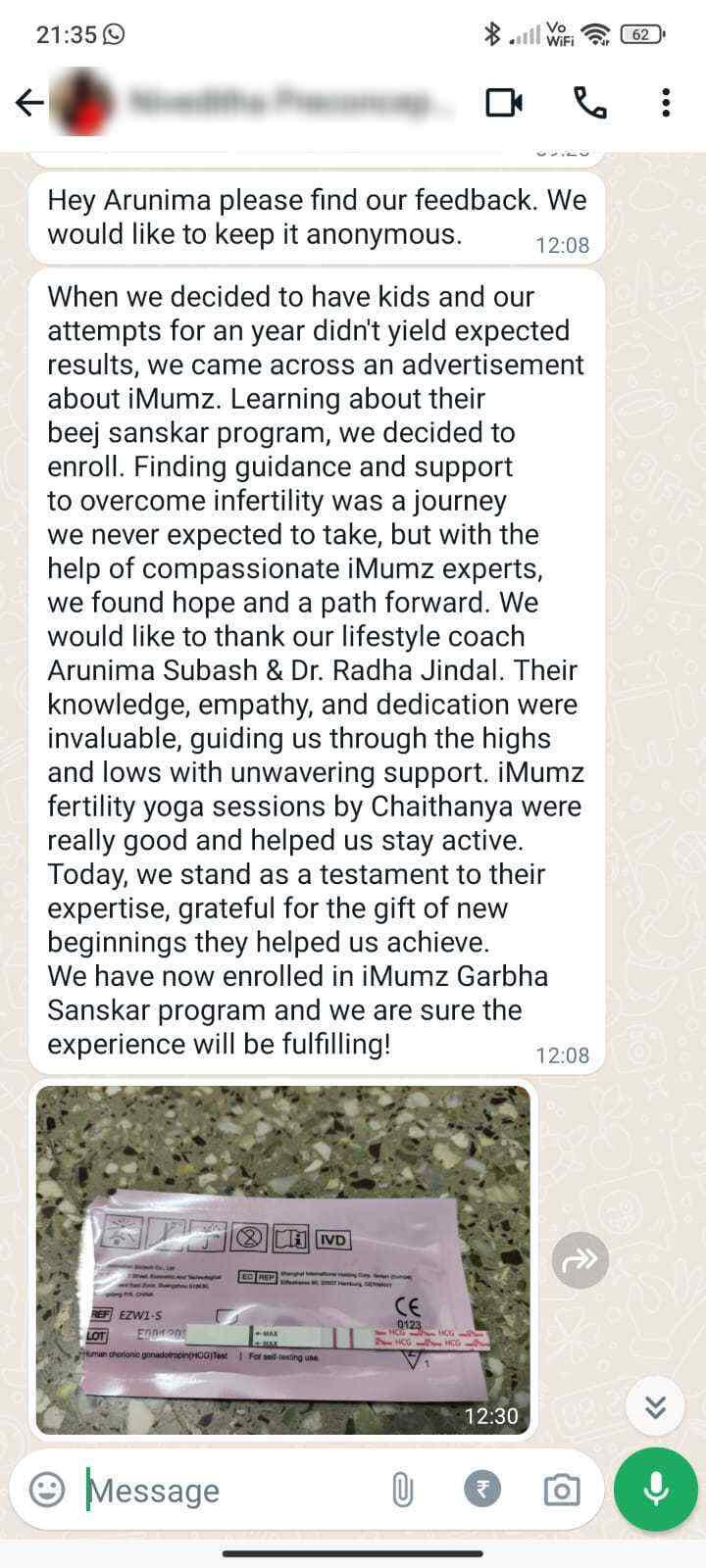
Task: Start a video call
Action: (x=504, y=102)
